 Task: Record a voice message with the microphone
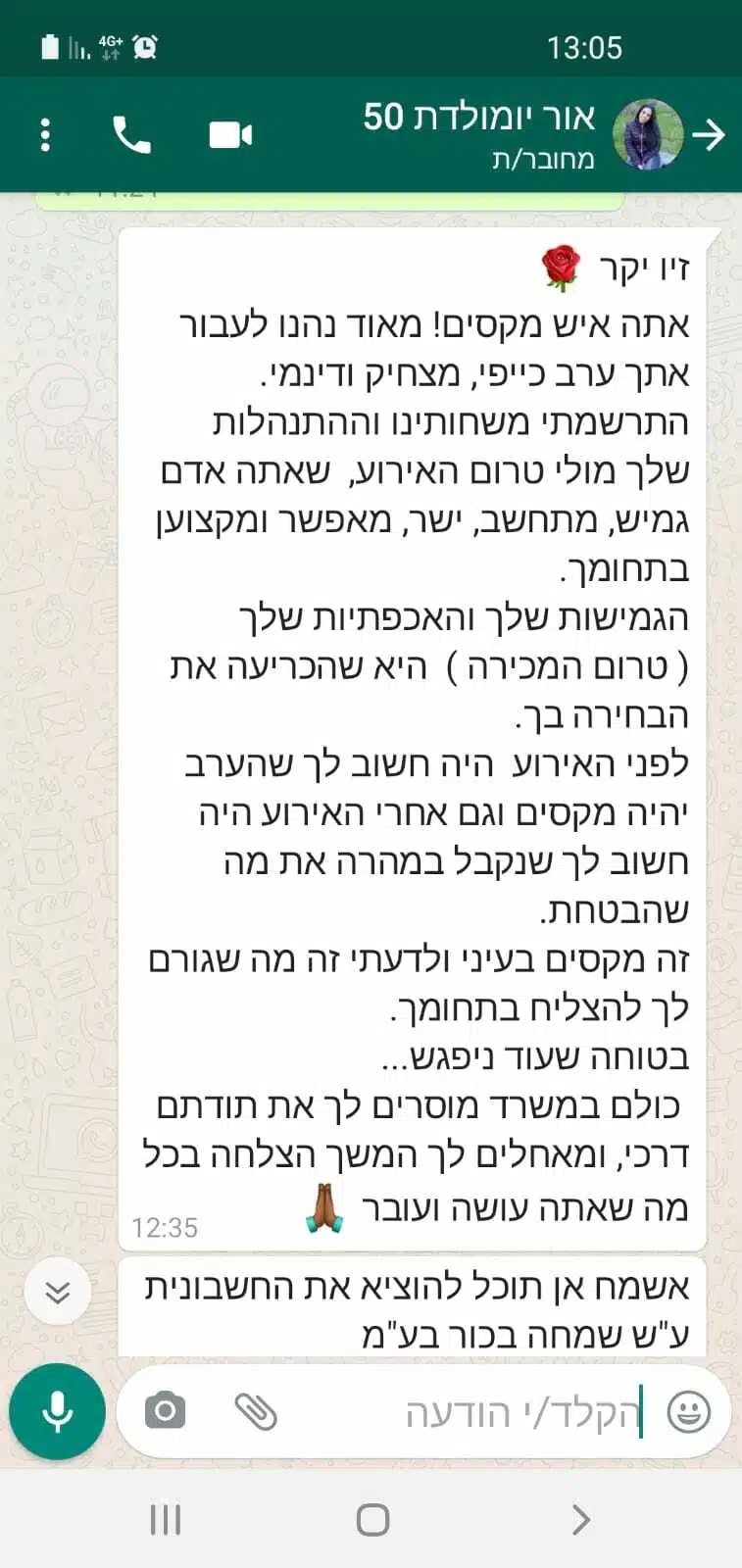pos(58,1411)
